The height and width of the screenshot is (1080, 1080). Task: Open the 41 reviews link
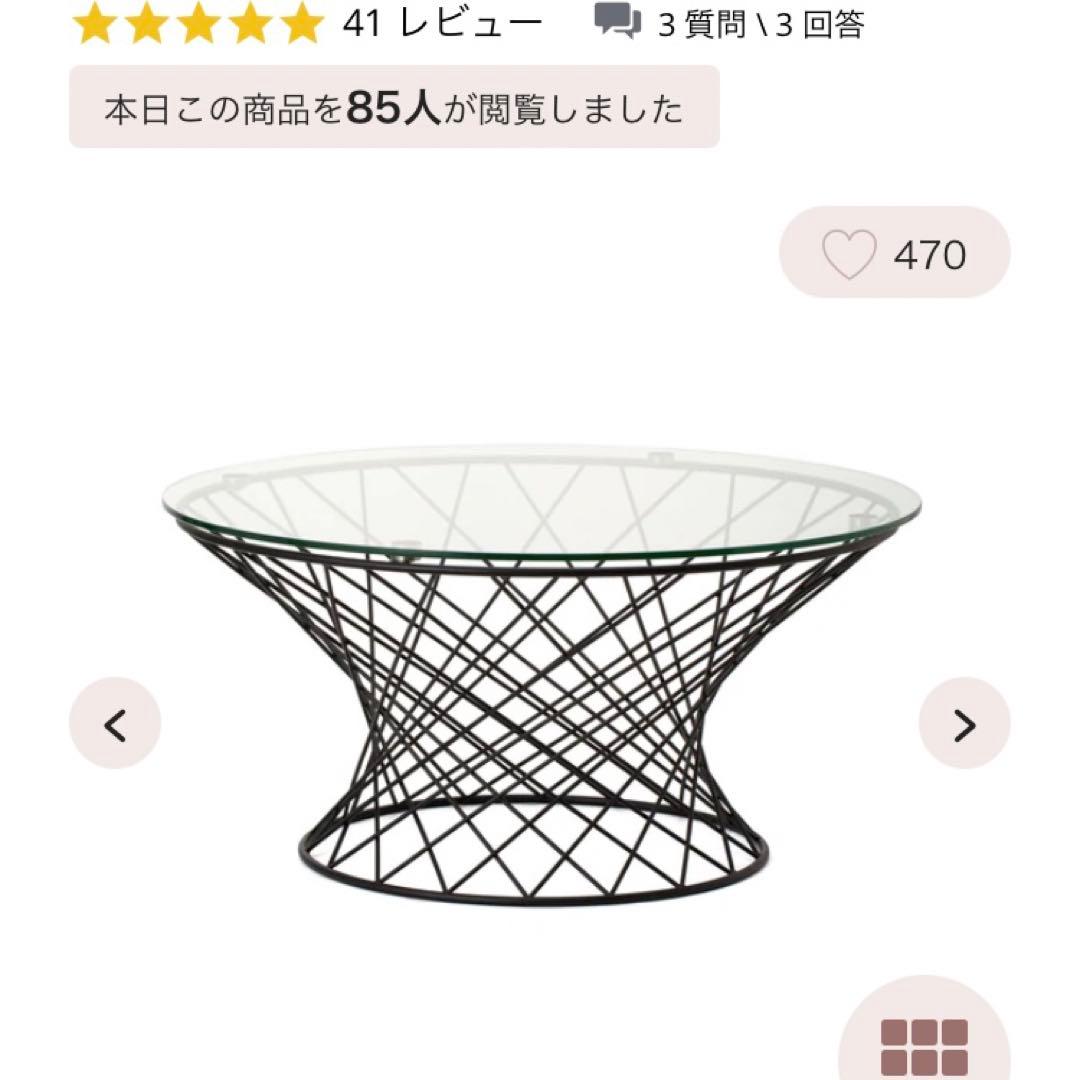(x=441, y=23)
